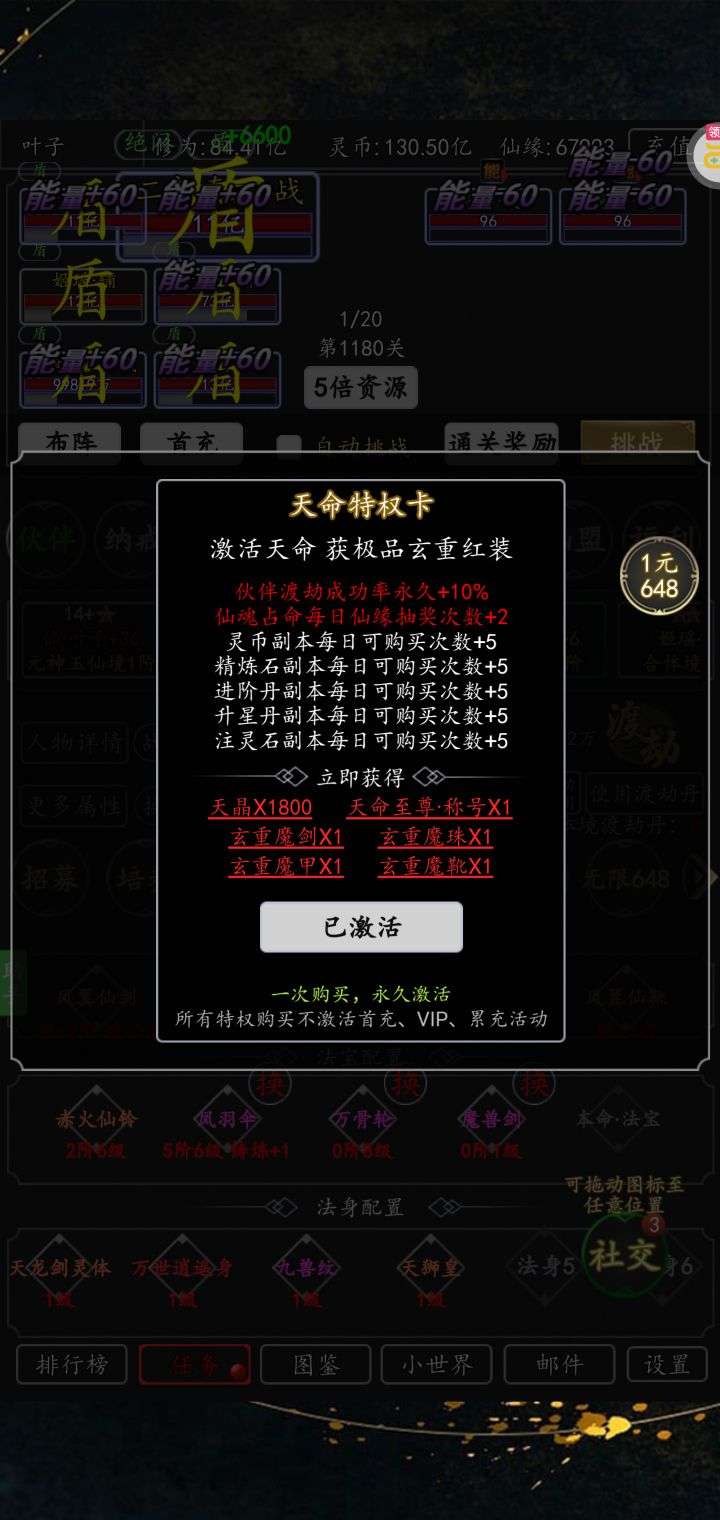The image size is (720, 1520).
Task: Open the 布阵 formation button
Action: 70,441
